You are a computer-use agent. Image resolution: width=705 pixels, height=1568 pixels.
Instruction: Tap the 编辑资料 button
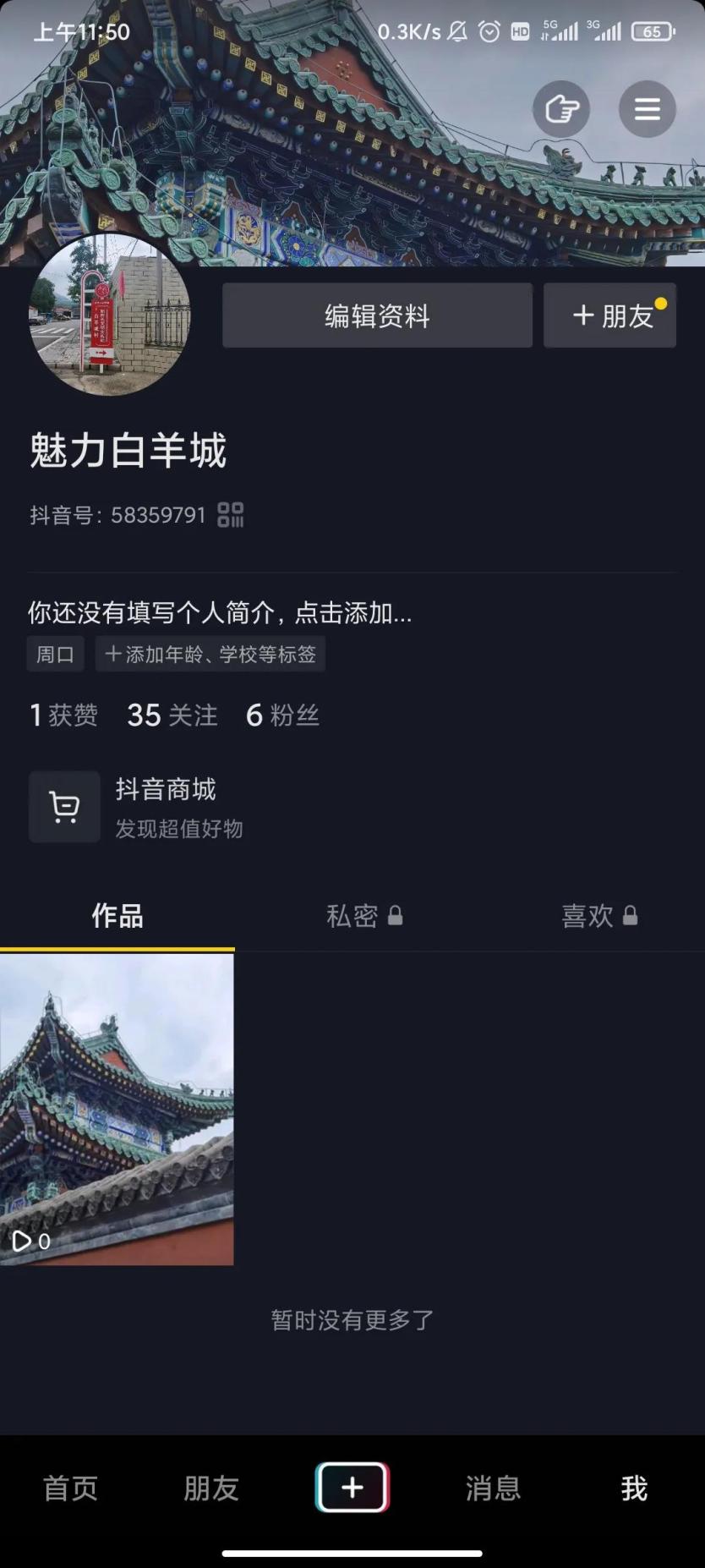click(377, 315)
